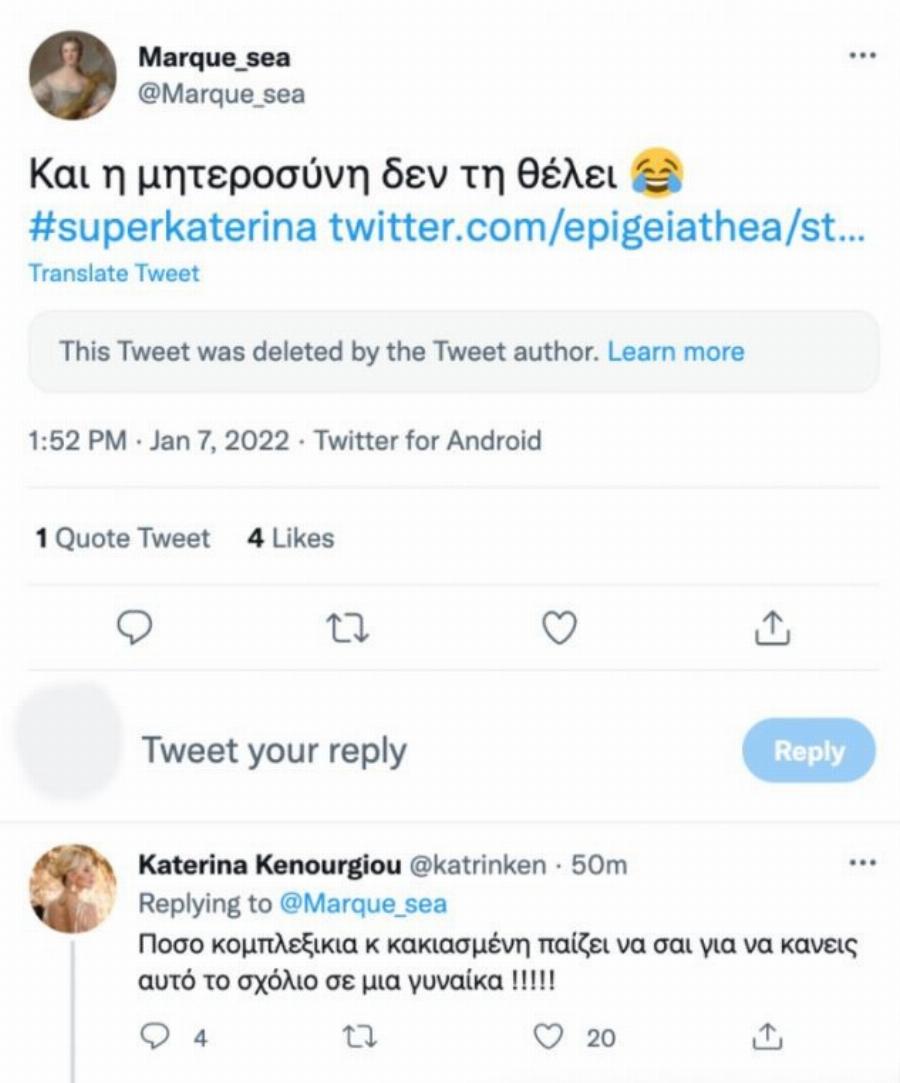Open the share menu via the upload arrow icon
Image resolution: width=900 pixels, height=1083 pixels.
point(771,627)
